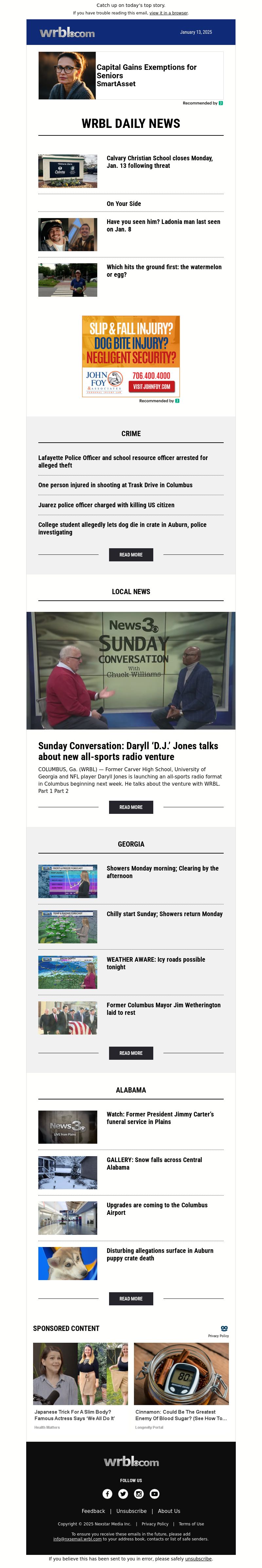This screenshot has width=262, height=1568.
Task: Open the Sunday Conversation Daryll Jones article
Action: tap(128, 751)
